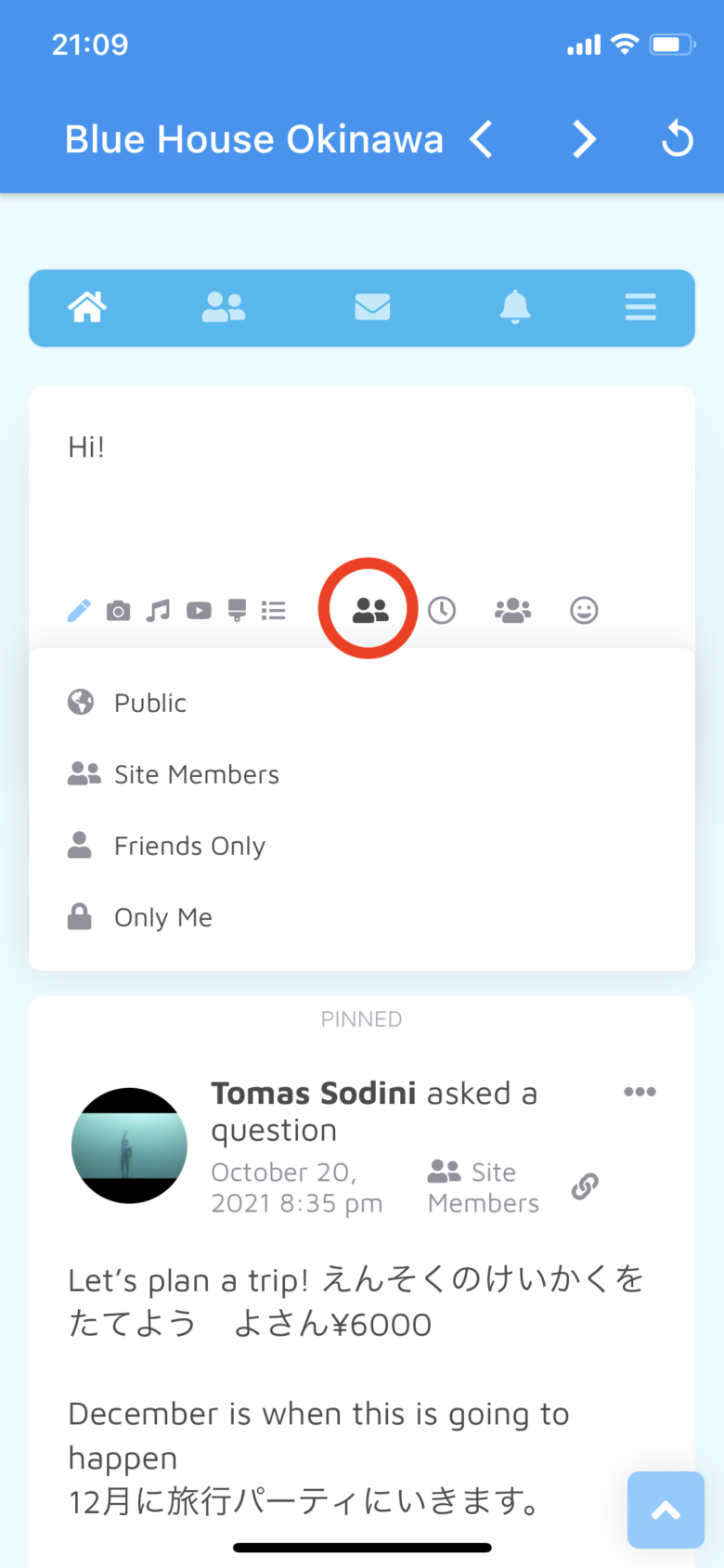The image size is (724, 1568).
Task: Add a video with the video icon
Action: coord(199,611)
